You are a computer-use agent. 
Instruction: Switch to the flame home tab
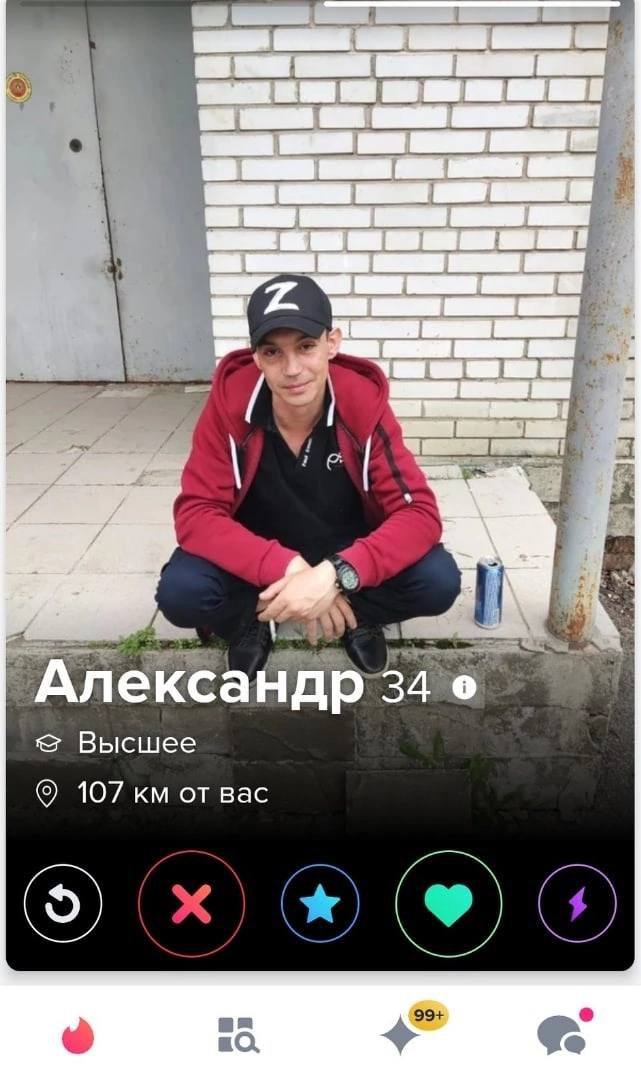pos(77,1036)
